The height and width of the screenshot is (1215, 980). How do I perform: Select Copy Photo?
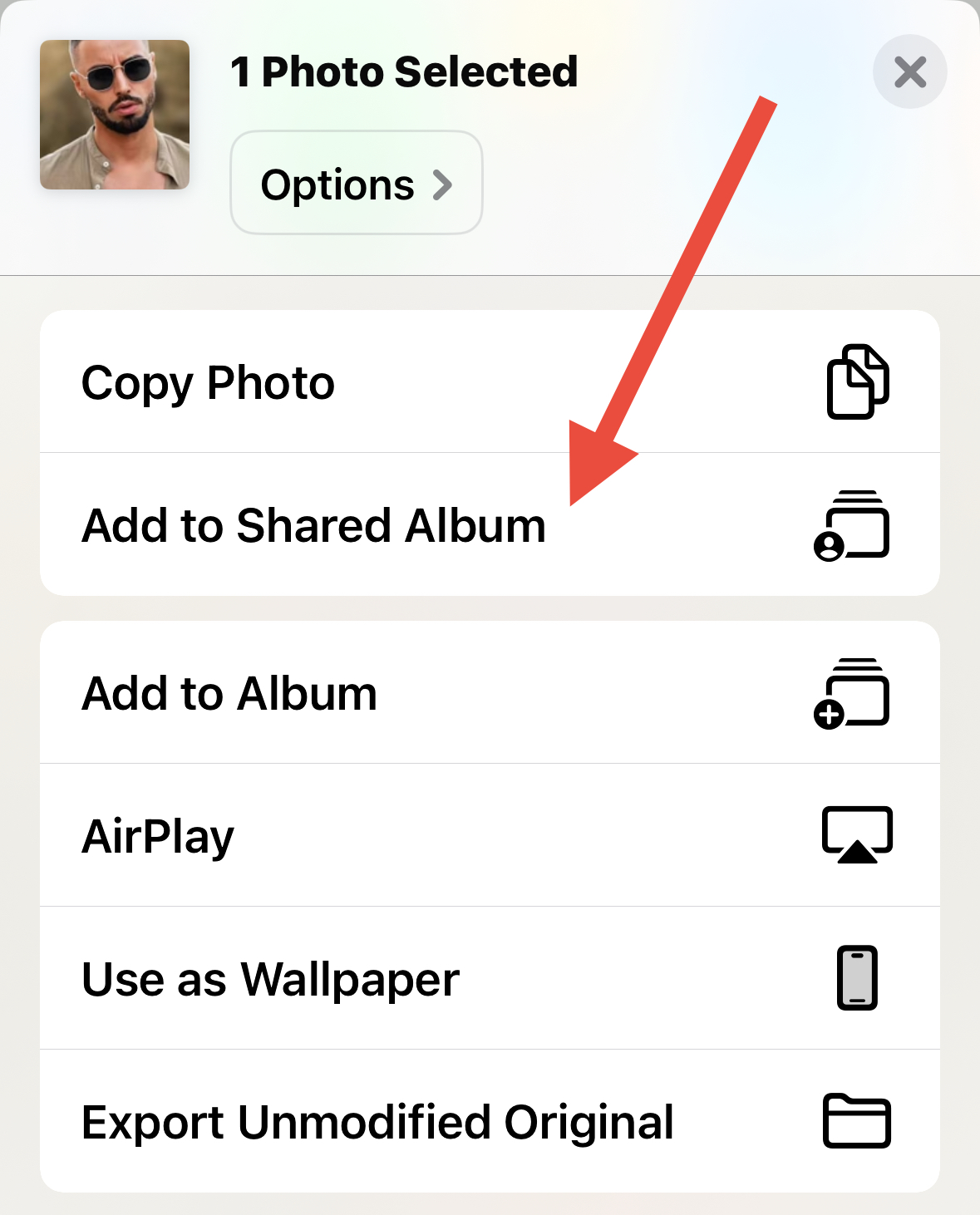pyautogui.click(x=489, y=382)
